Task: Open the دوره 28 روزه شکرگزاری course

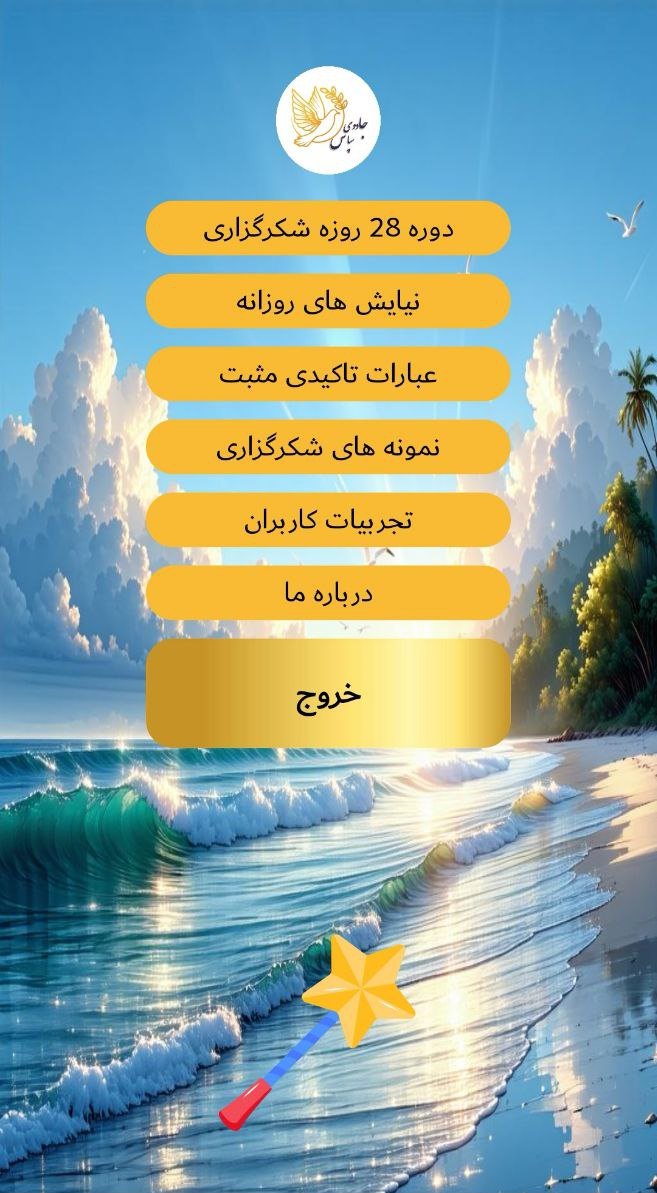Action: (x=328, y=228)
